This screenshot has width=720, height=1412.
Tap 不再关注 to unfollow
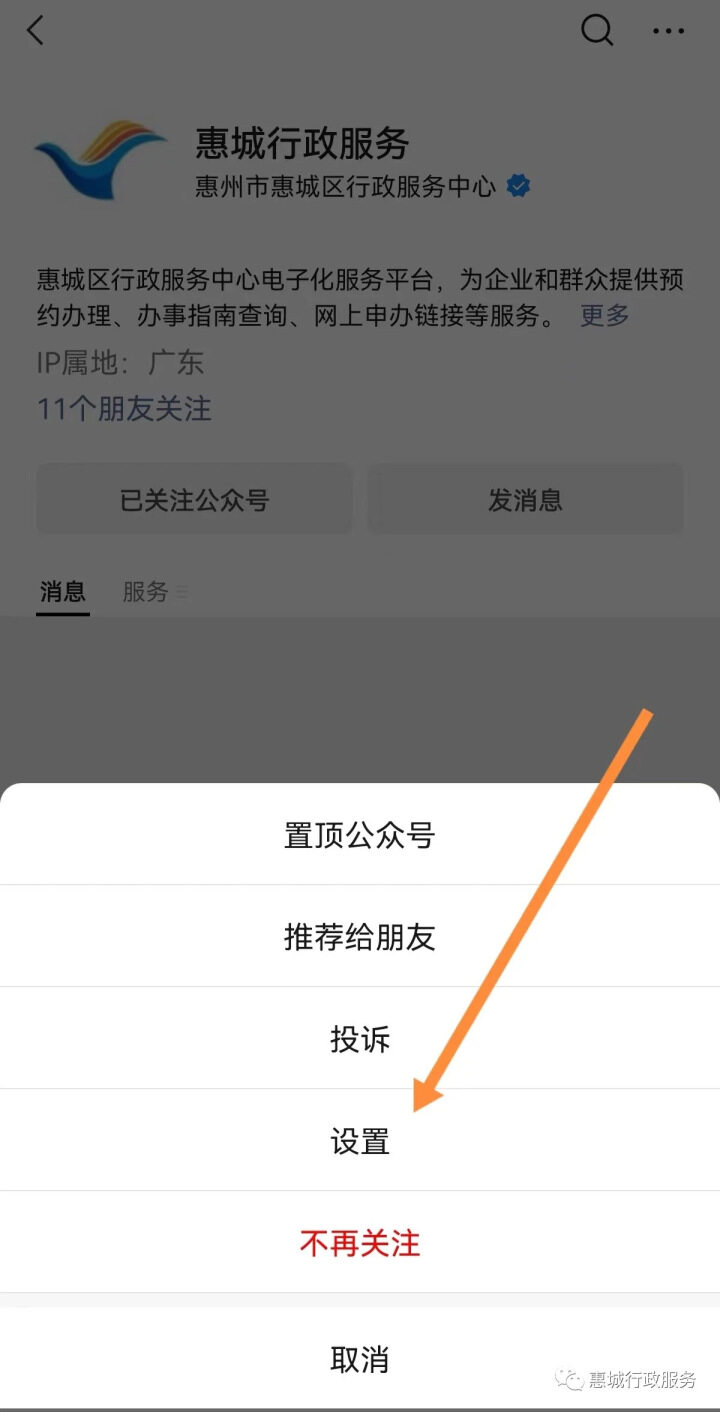[x=360, y=1243]
